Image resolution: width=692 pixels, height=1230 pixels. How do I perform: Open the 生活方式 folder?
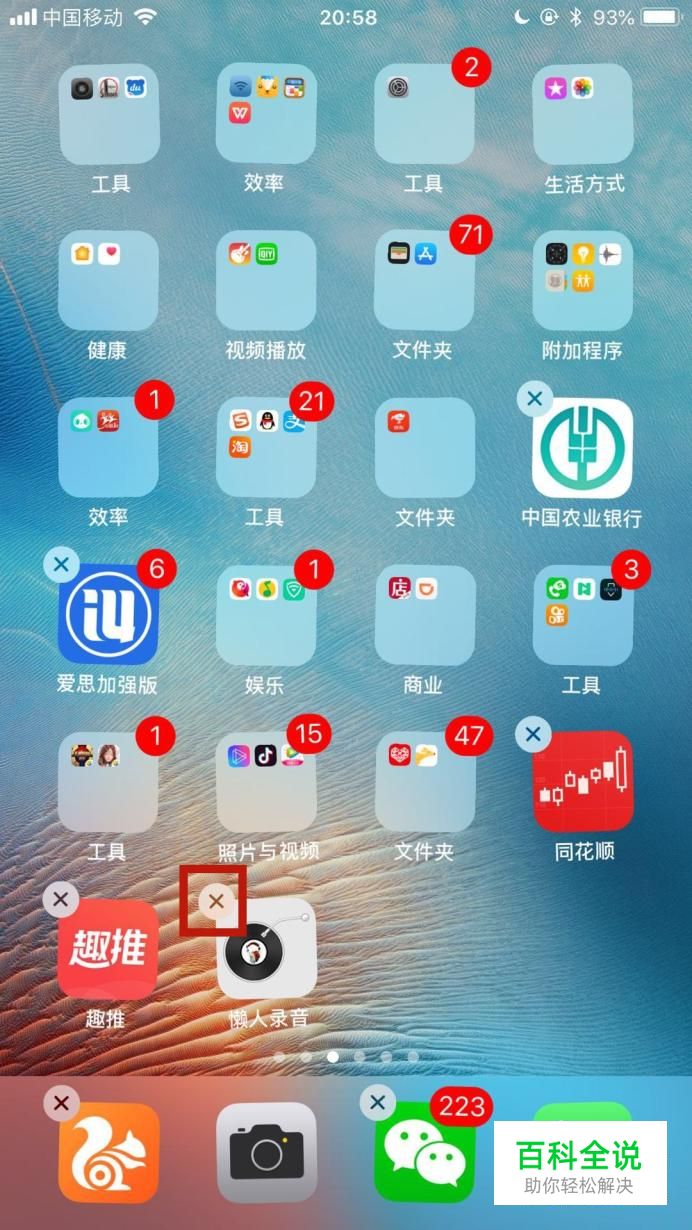click(582, 114)
